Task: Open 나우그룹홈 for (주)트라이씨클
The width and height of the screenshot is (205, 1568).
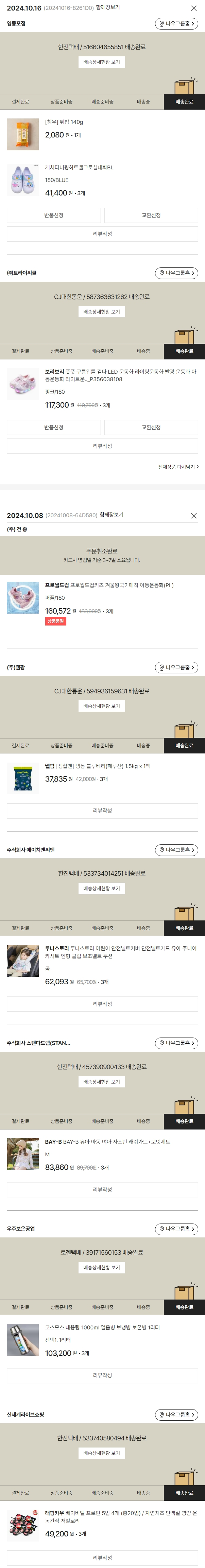Action: click(x=176, y=273)
